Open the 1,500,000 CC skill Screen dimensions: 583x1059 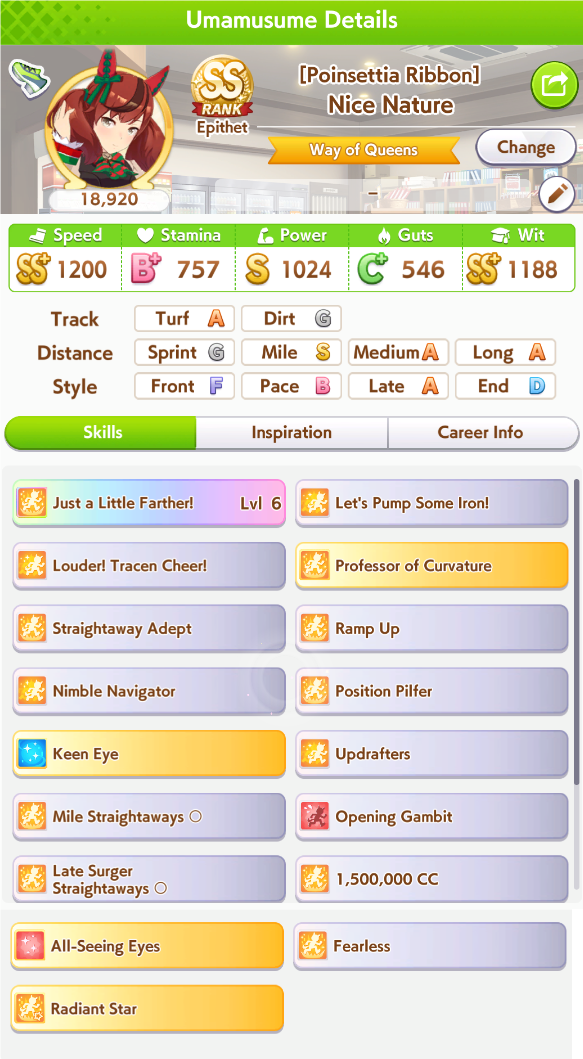[432, 879]
